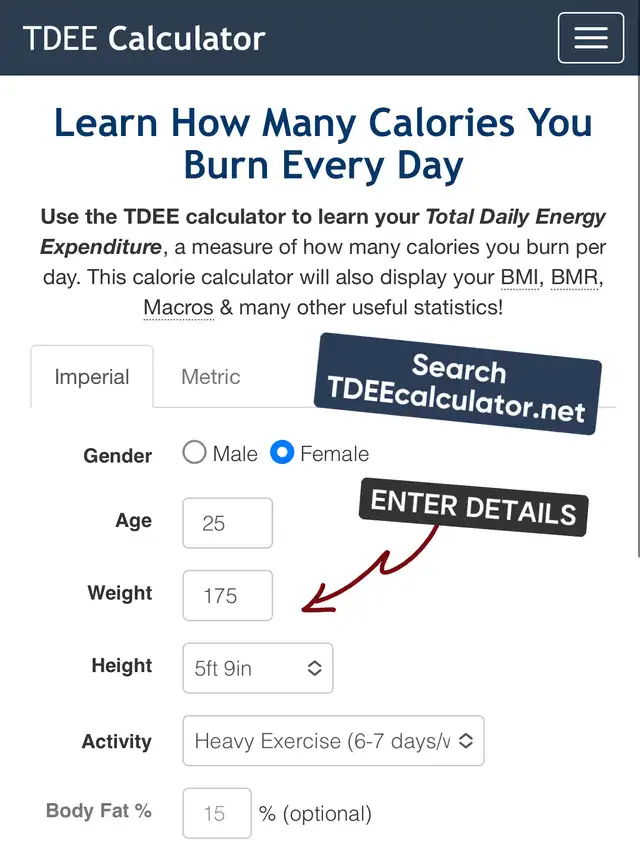This screenshot has height=853, width=640.
Task: Follow the Macros link
Action: point(179,308)
